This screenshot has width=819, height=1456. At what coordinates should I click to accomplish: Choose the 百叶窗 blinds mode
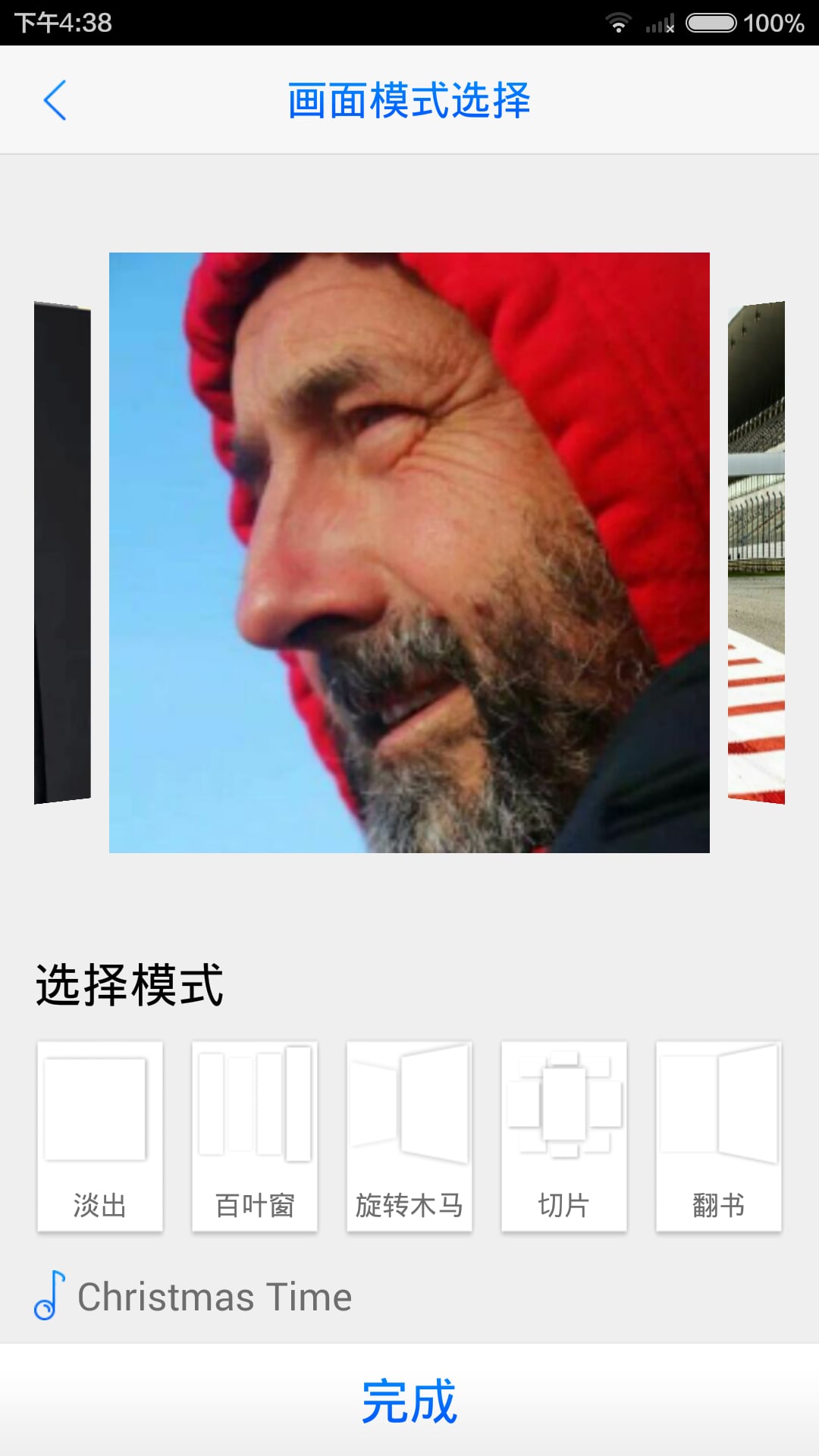[255, 1135]
